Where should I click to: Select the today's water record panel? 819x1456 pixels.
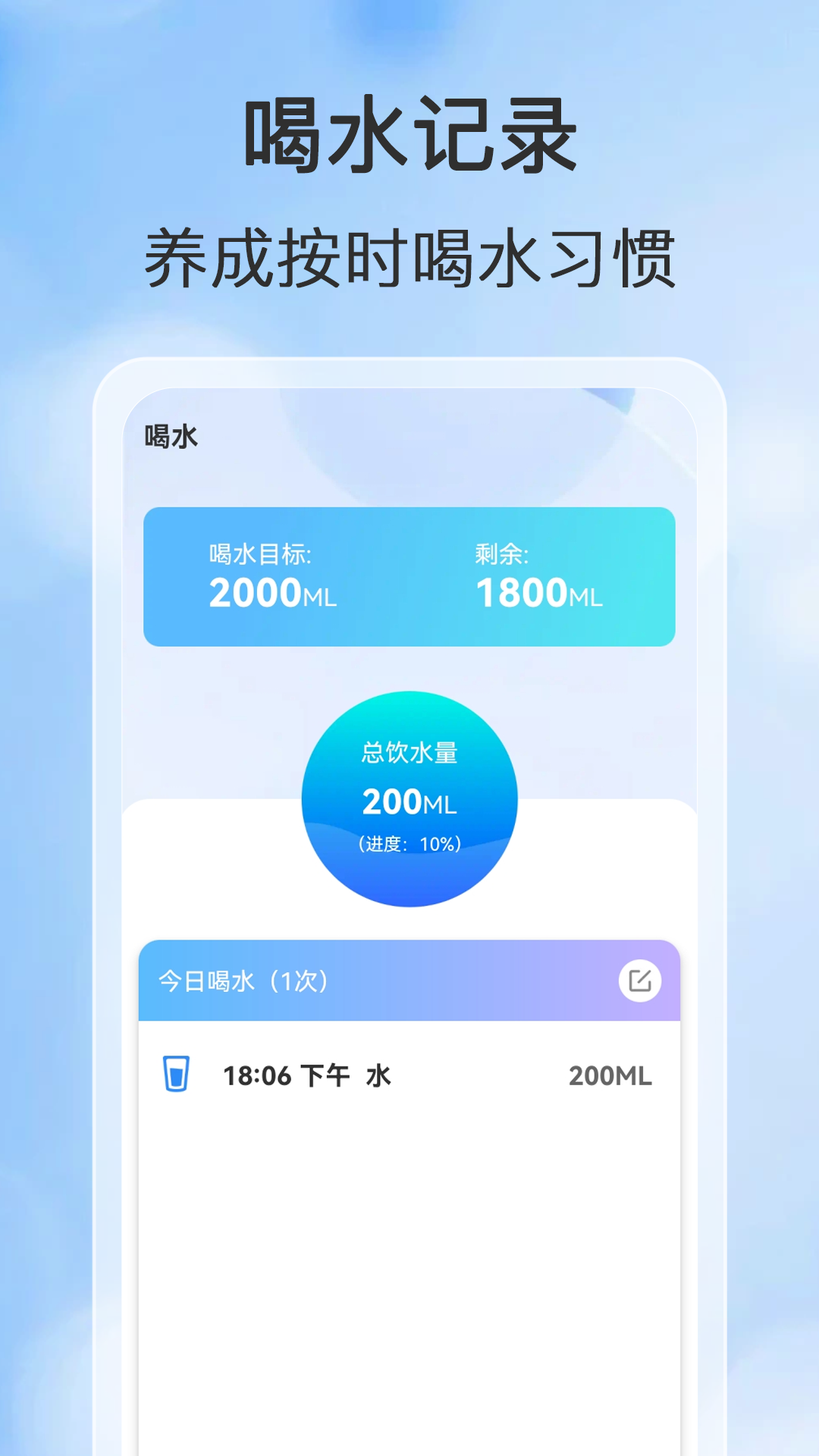pos(409,1100)
